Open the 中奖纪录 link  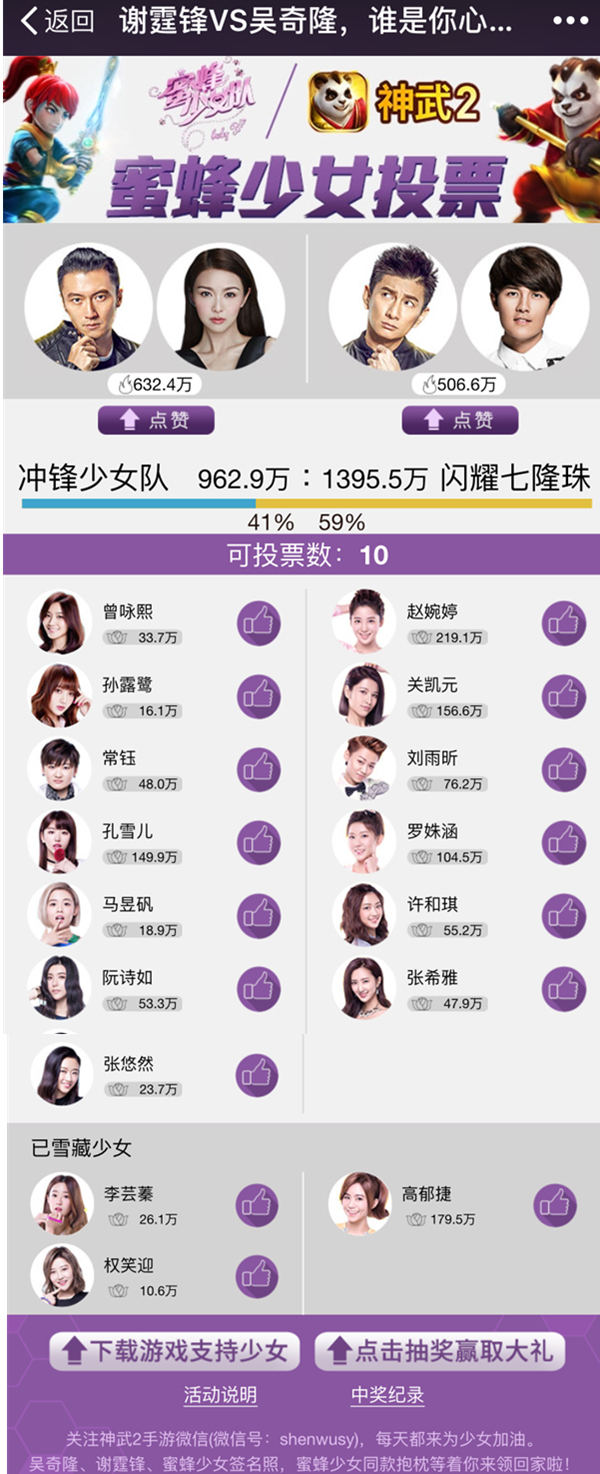click(387, 1395)
